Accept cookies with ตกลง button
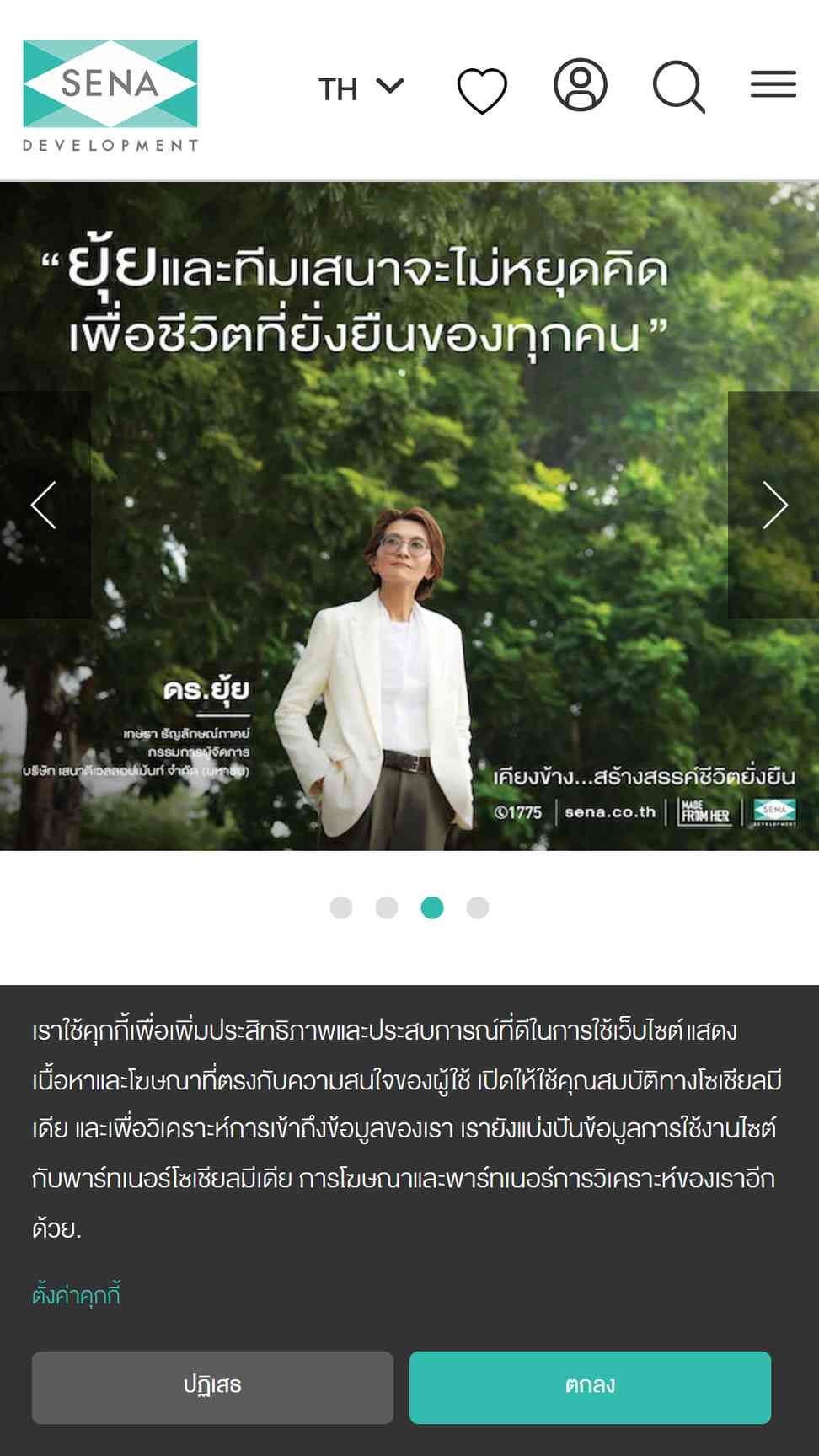 coord(590,1387)
